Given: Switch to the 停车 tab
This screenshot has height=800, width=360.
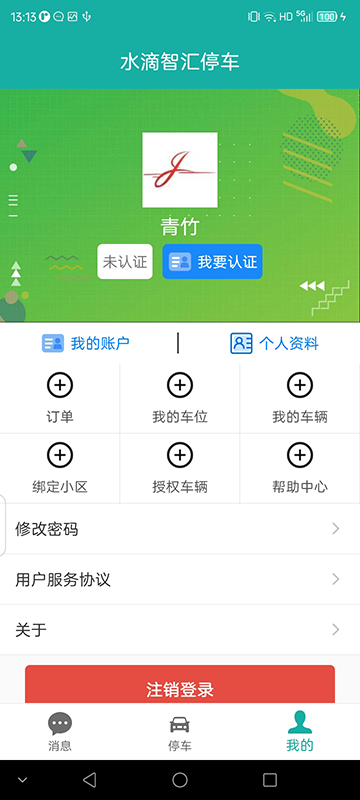Looking at the screenshot, I should [x=180, y=732].
